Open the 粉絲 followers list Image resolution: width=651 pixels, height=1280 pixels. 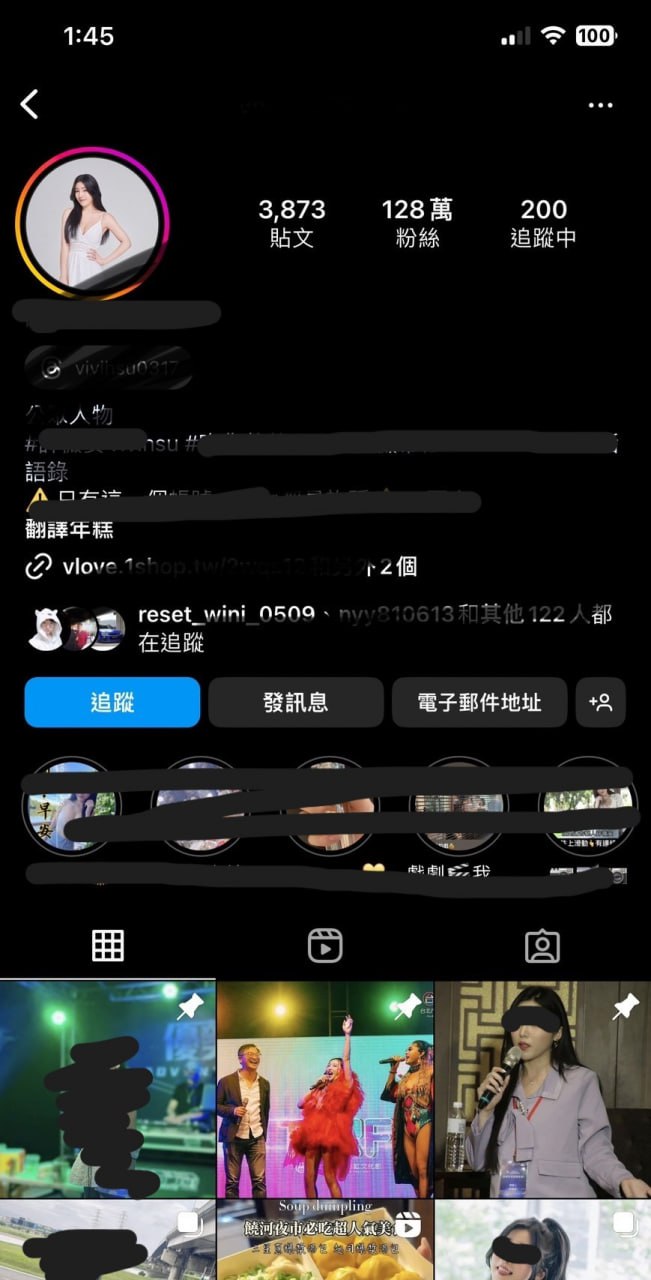click(x=417, y=222)
